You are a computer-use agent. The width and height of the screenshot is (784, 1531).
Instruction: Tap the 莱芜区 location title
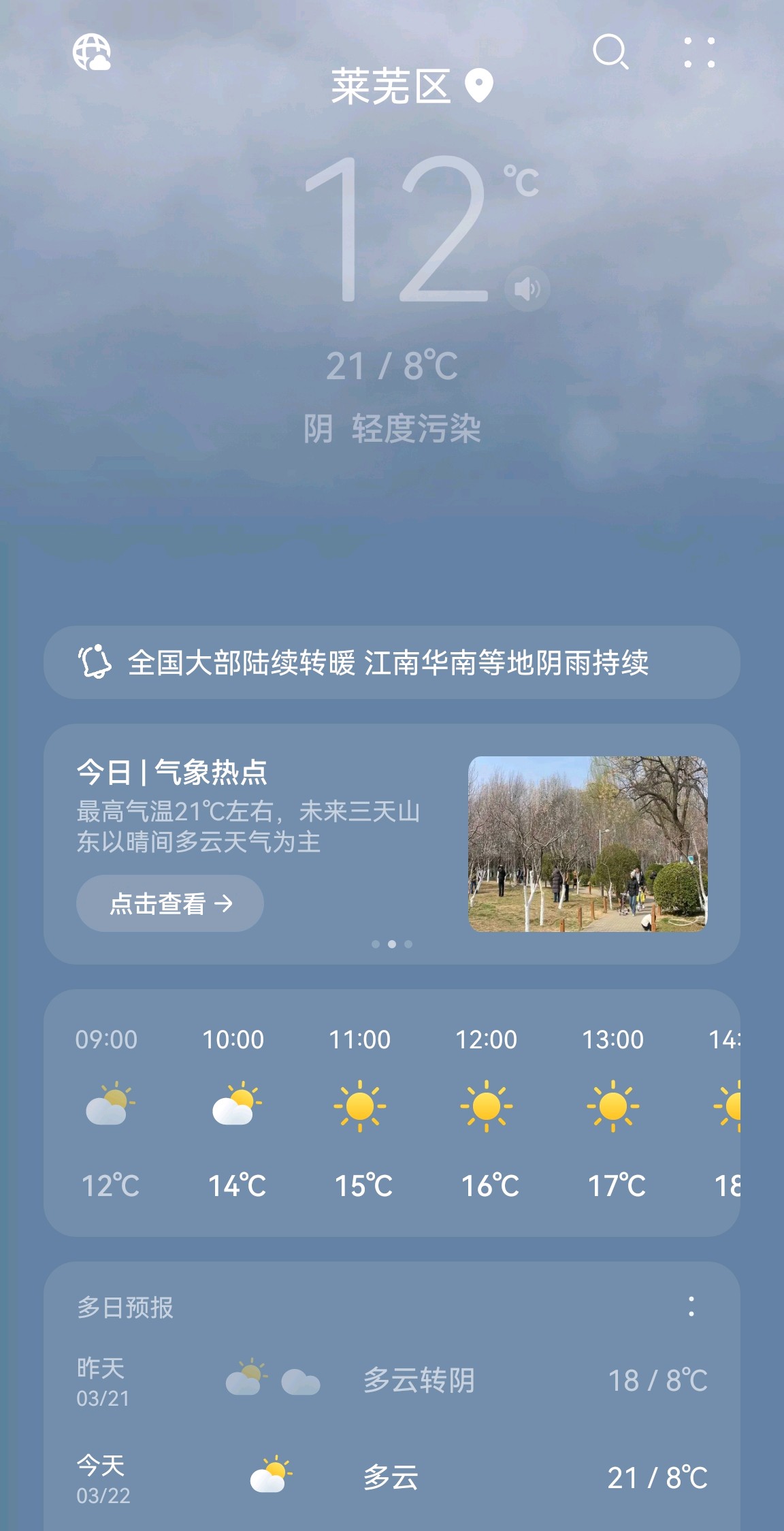coord(391,87)
